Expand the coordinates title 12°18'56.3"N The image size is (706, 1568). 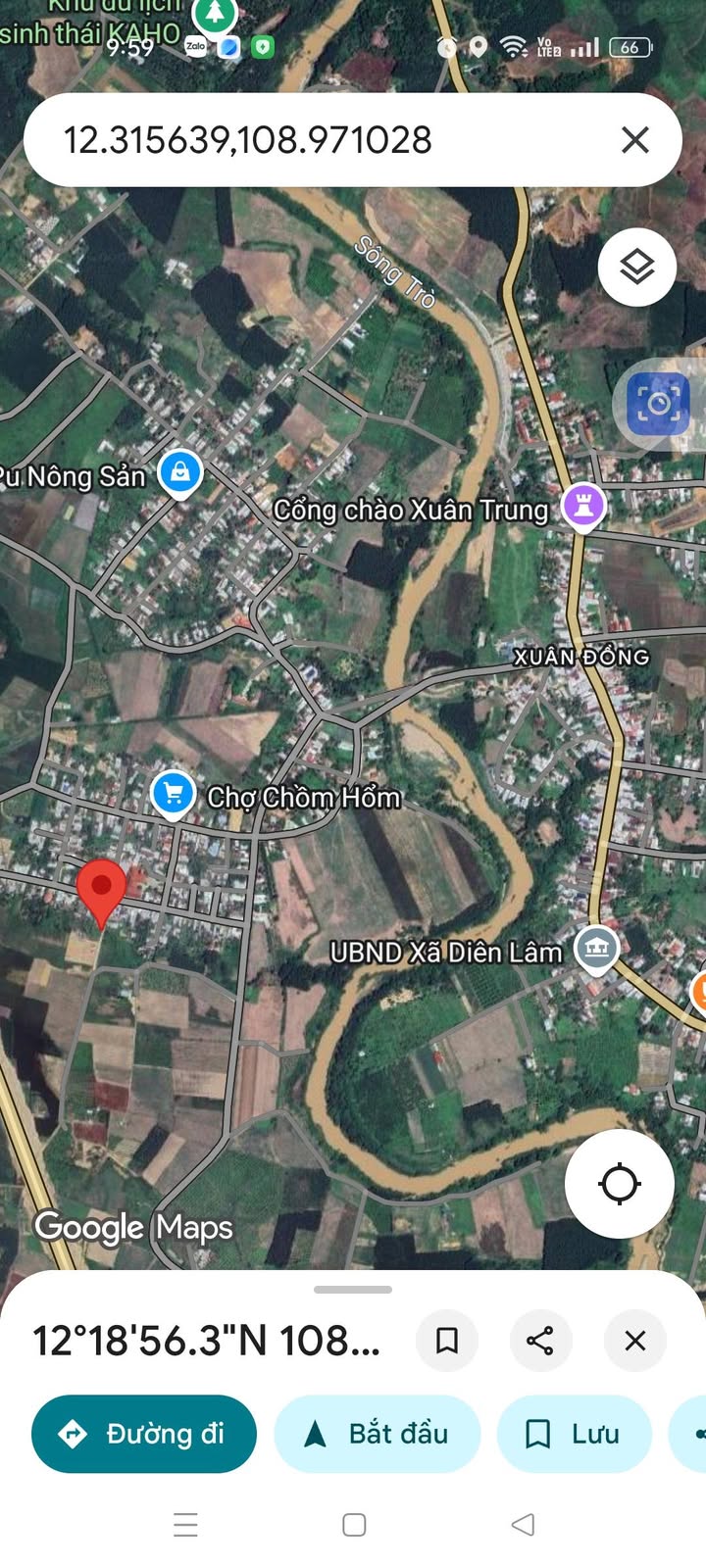pyautogui.click(x=206, y=1340)
